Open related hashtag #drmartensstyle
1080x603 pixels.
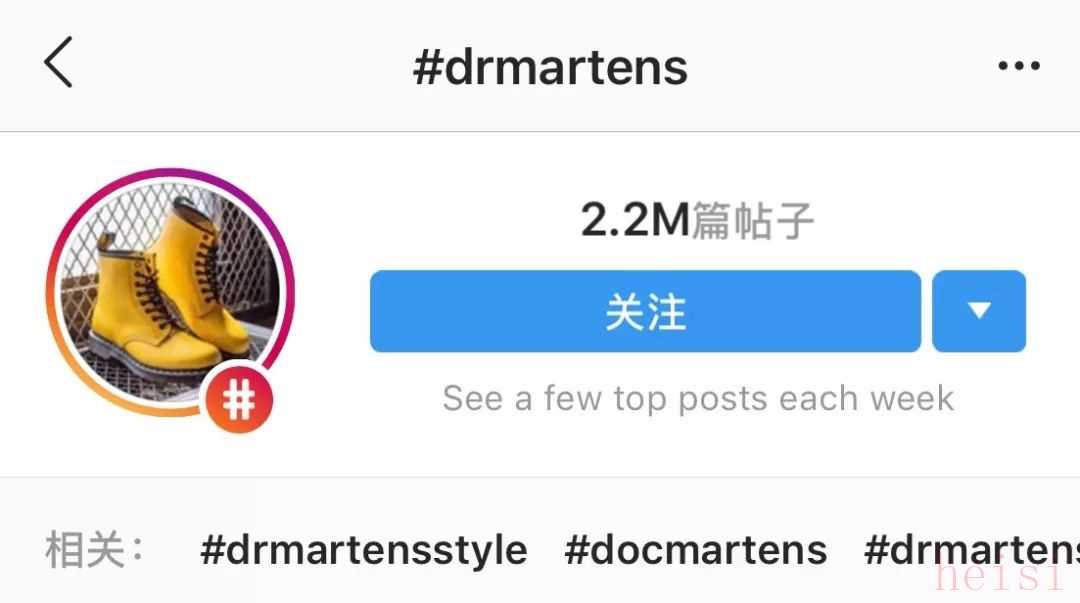tap(363, 550)
